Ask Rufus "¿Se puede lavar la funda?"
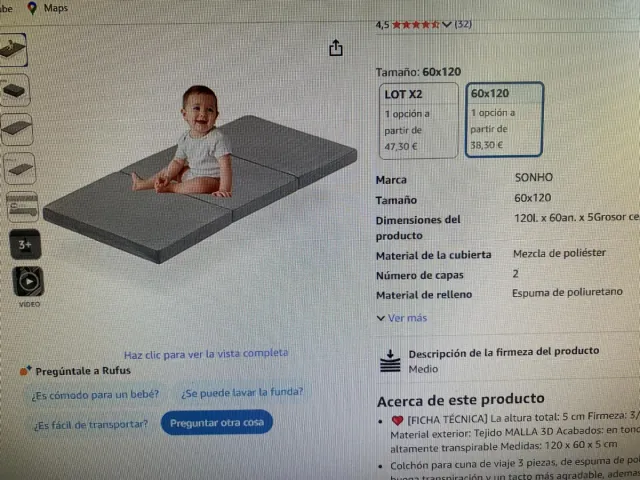The image size is (640, 480). [x=242, y=393]
